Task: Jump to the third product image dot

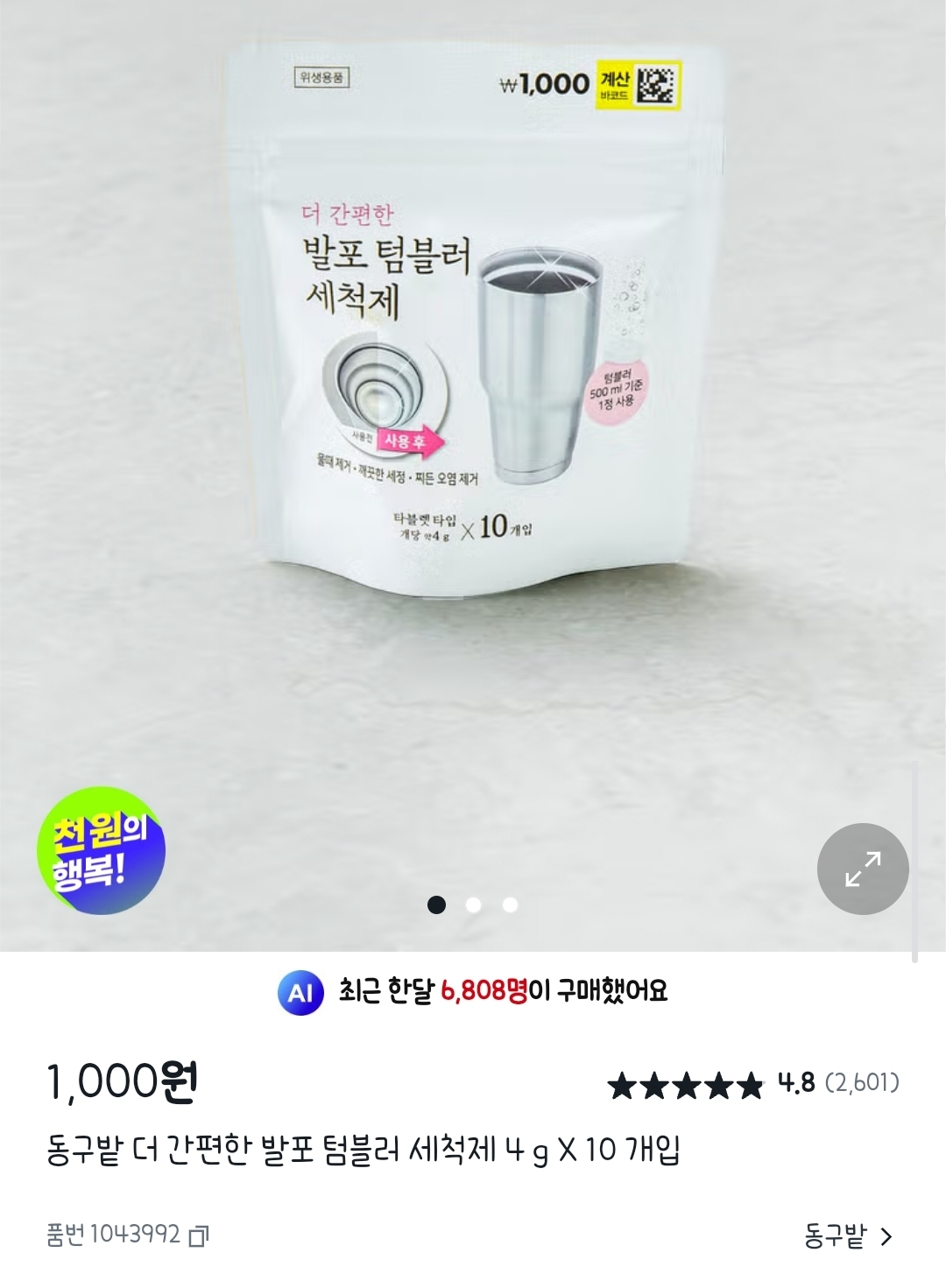Action: coord(510,904)
